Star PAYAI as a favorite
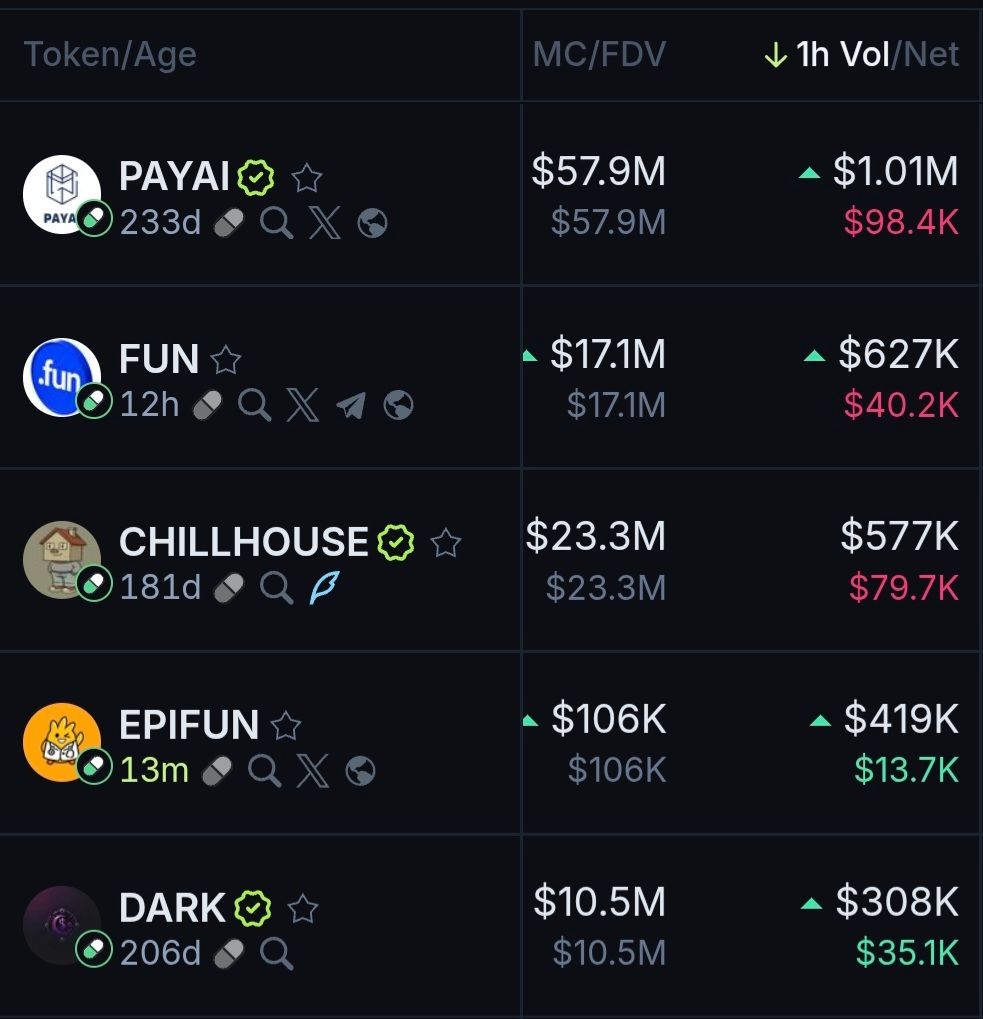This screenshot has width=983, height=1019. [307, 179]
